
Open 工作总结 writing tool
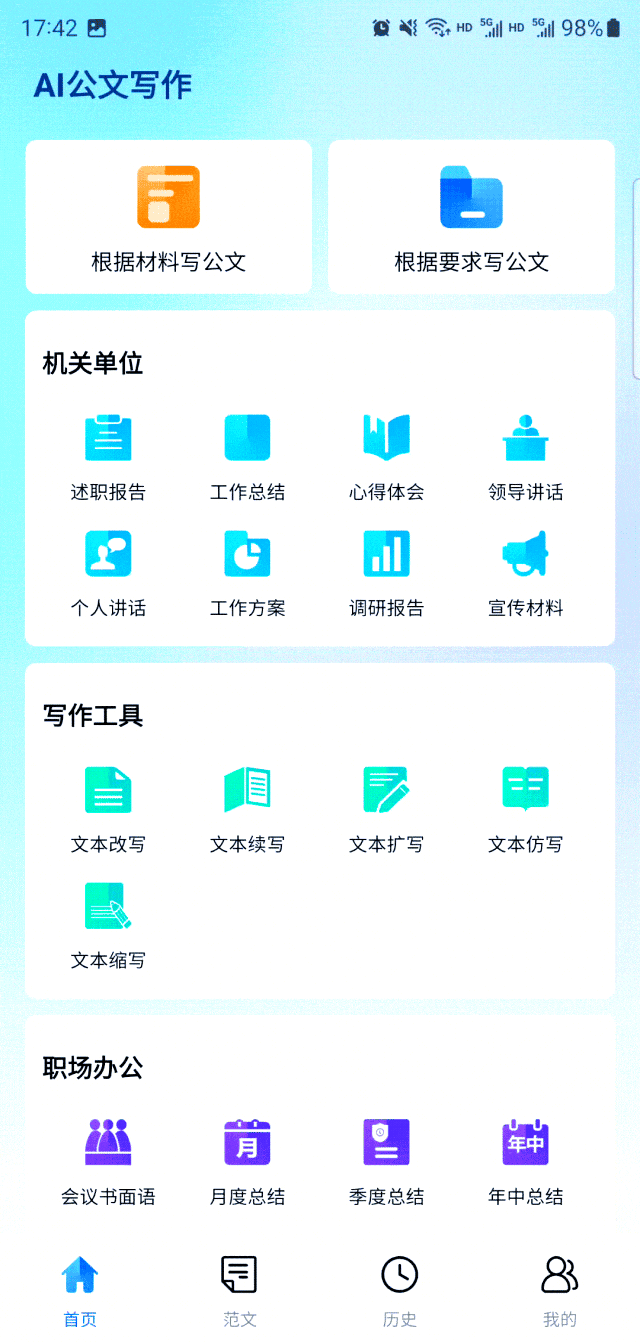coord(247,458)
